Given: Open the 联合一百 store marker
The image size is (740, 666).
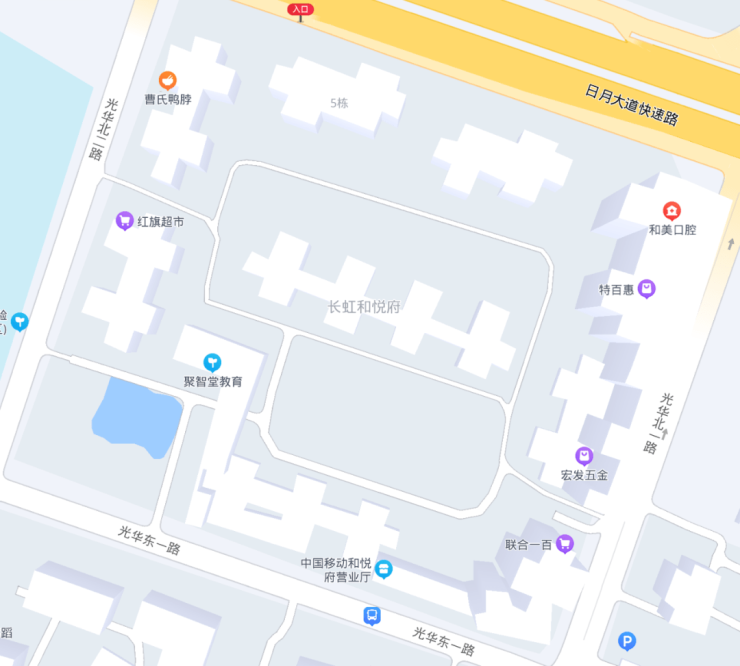Looking at the screenshot, I should [565, 544].
